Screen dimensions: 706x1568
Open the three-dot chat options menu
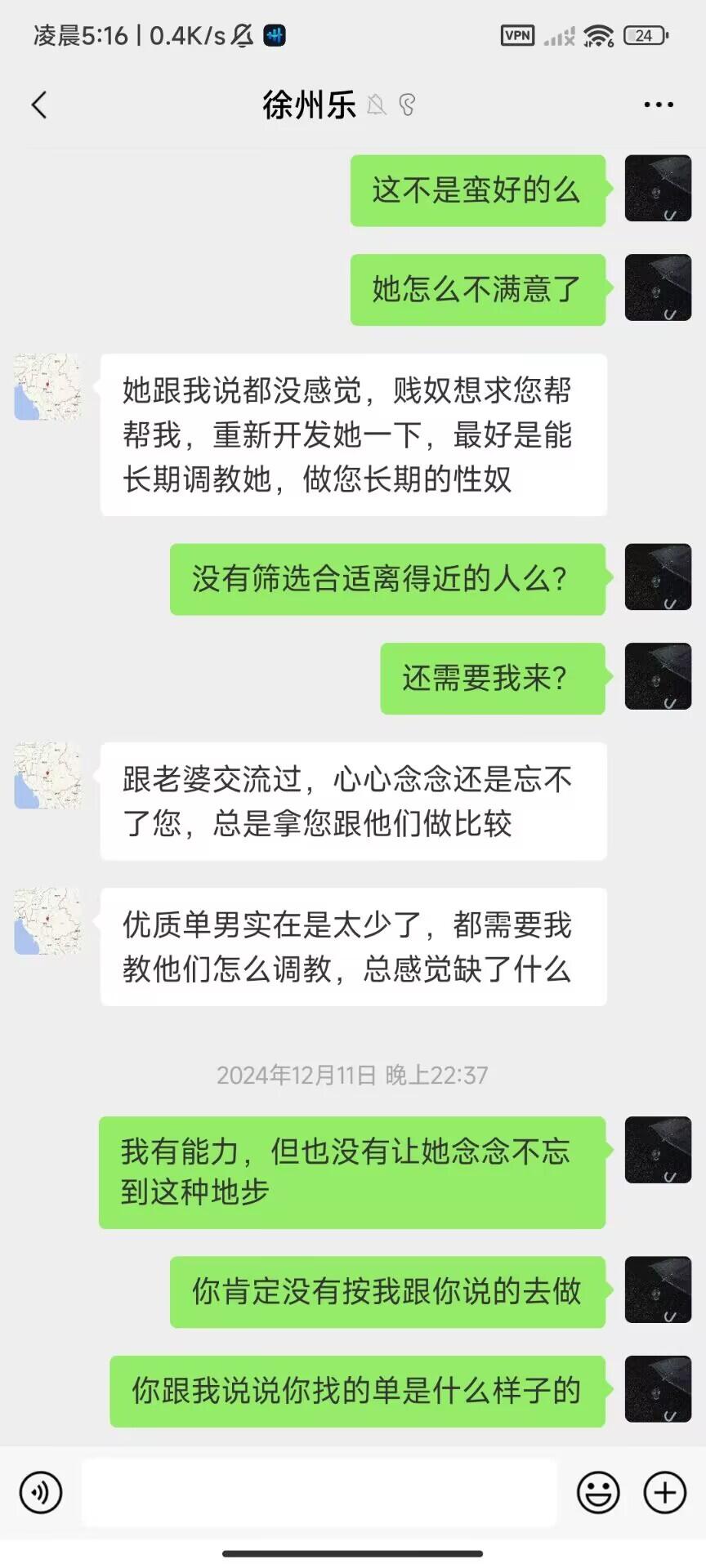[x=658, y=105]
